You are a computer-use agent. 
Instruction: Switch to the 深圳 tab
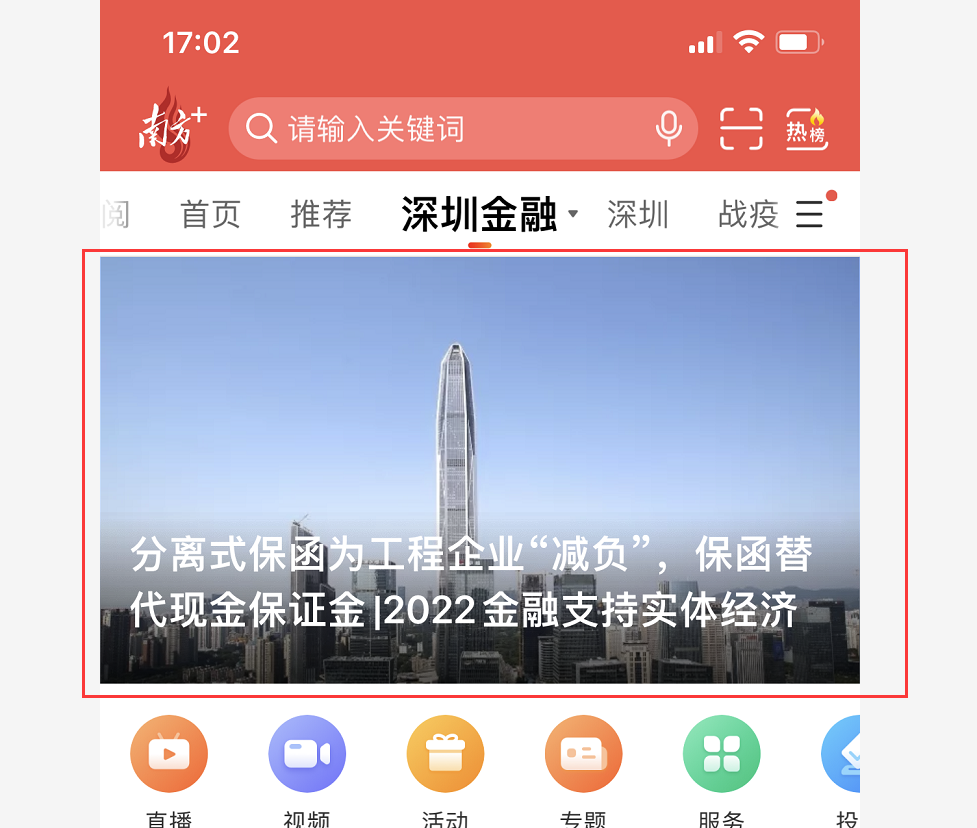click(x=638, y=214)
